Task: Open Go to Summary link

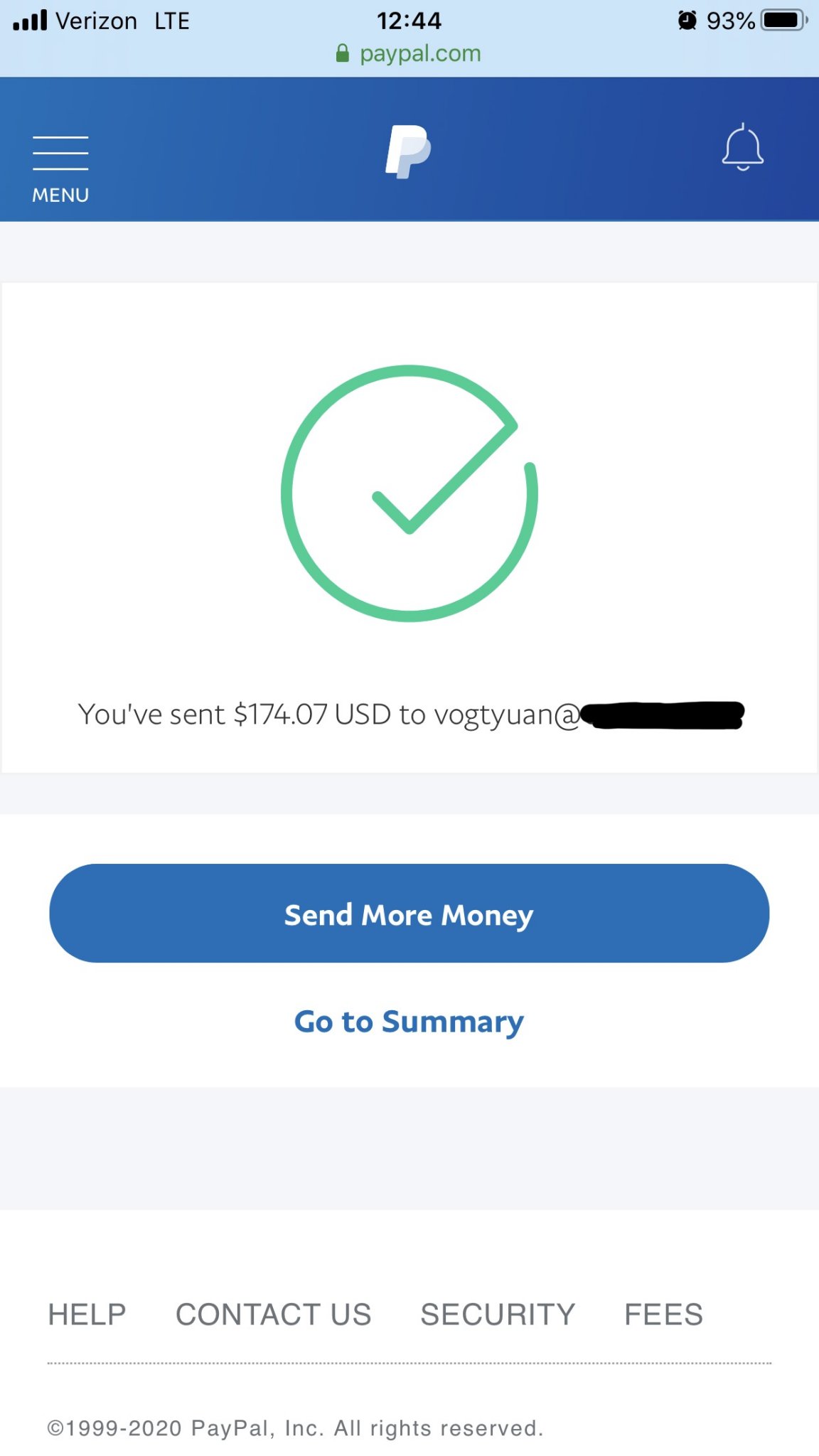Action: point(409,1022)
